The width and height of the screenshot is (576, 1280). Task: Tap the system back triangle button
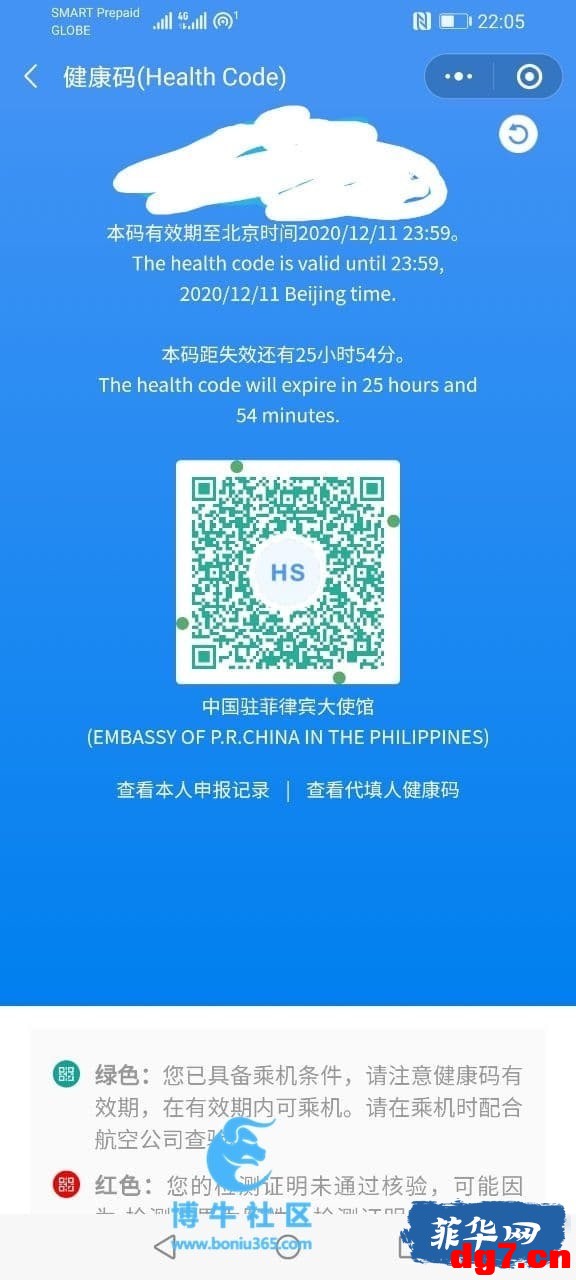165,1247
